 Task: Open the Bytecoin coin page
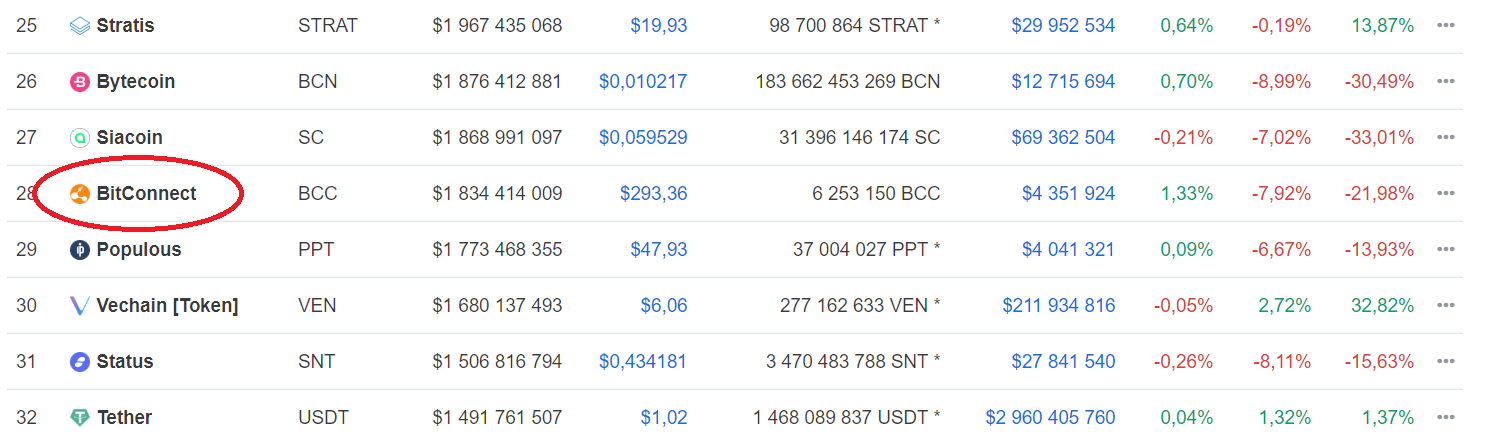click(135, 81)
